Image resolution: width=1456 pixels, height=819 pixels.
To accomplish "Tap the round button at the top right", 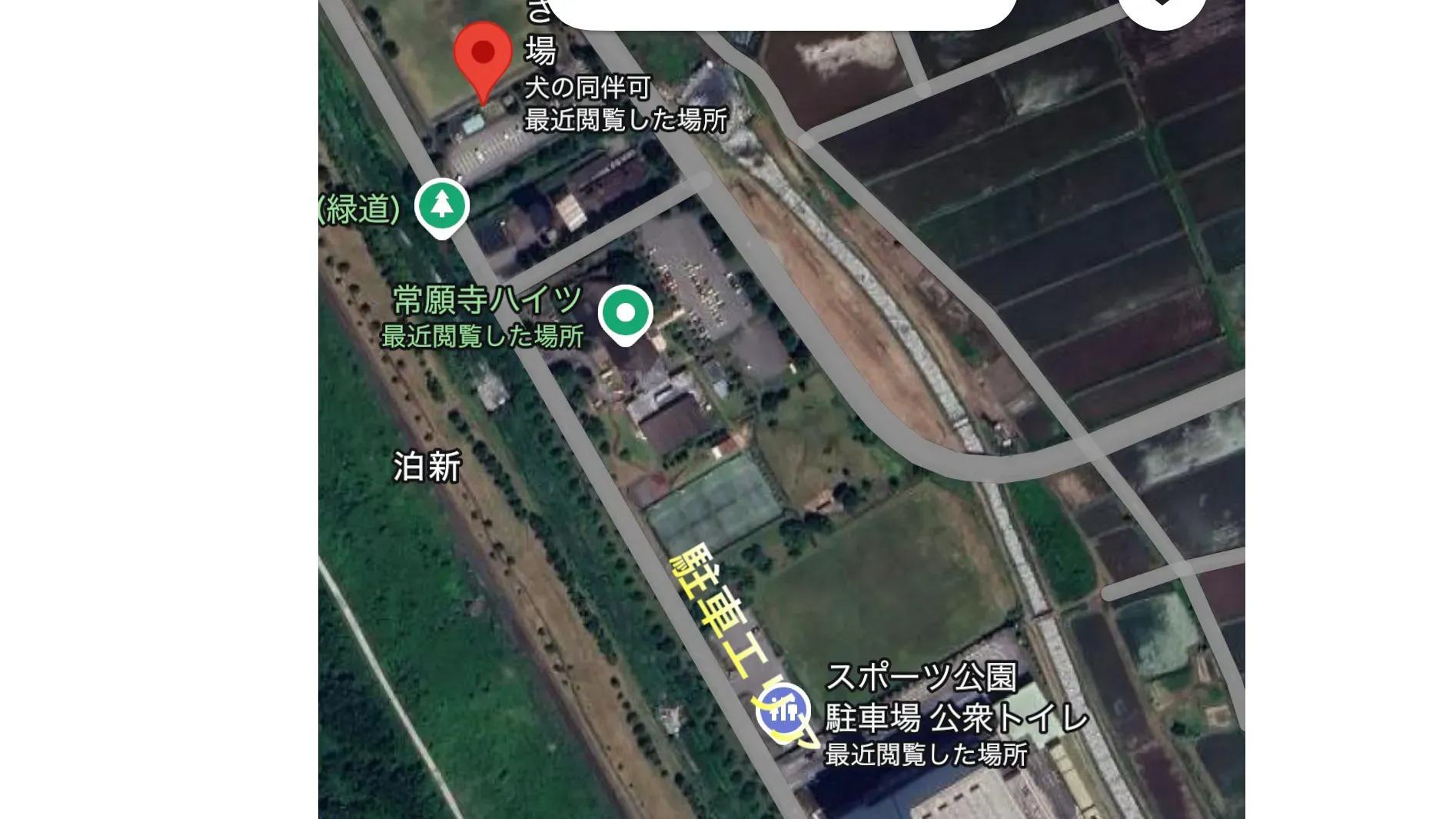I will 1162,11.
